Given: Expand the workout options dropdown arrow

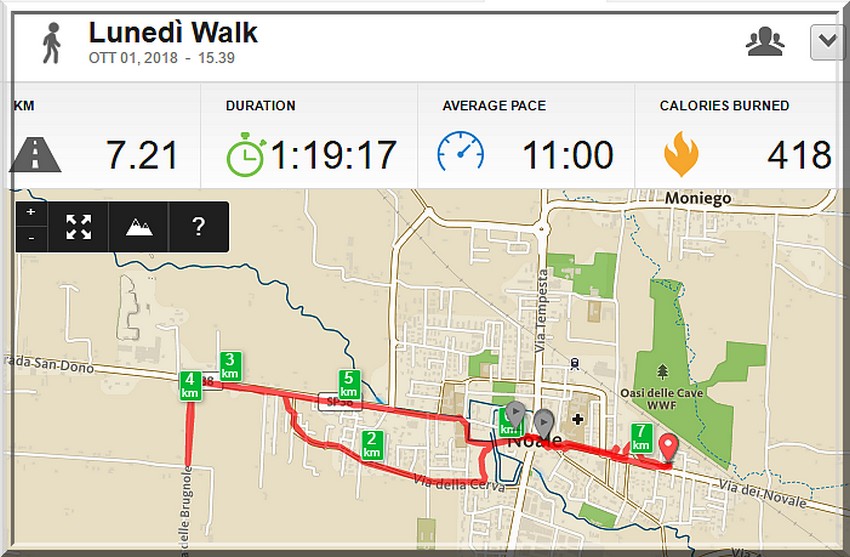Looking at the screenshot, I should [x=826, y=42].
